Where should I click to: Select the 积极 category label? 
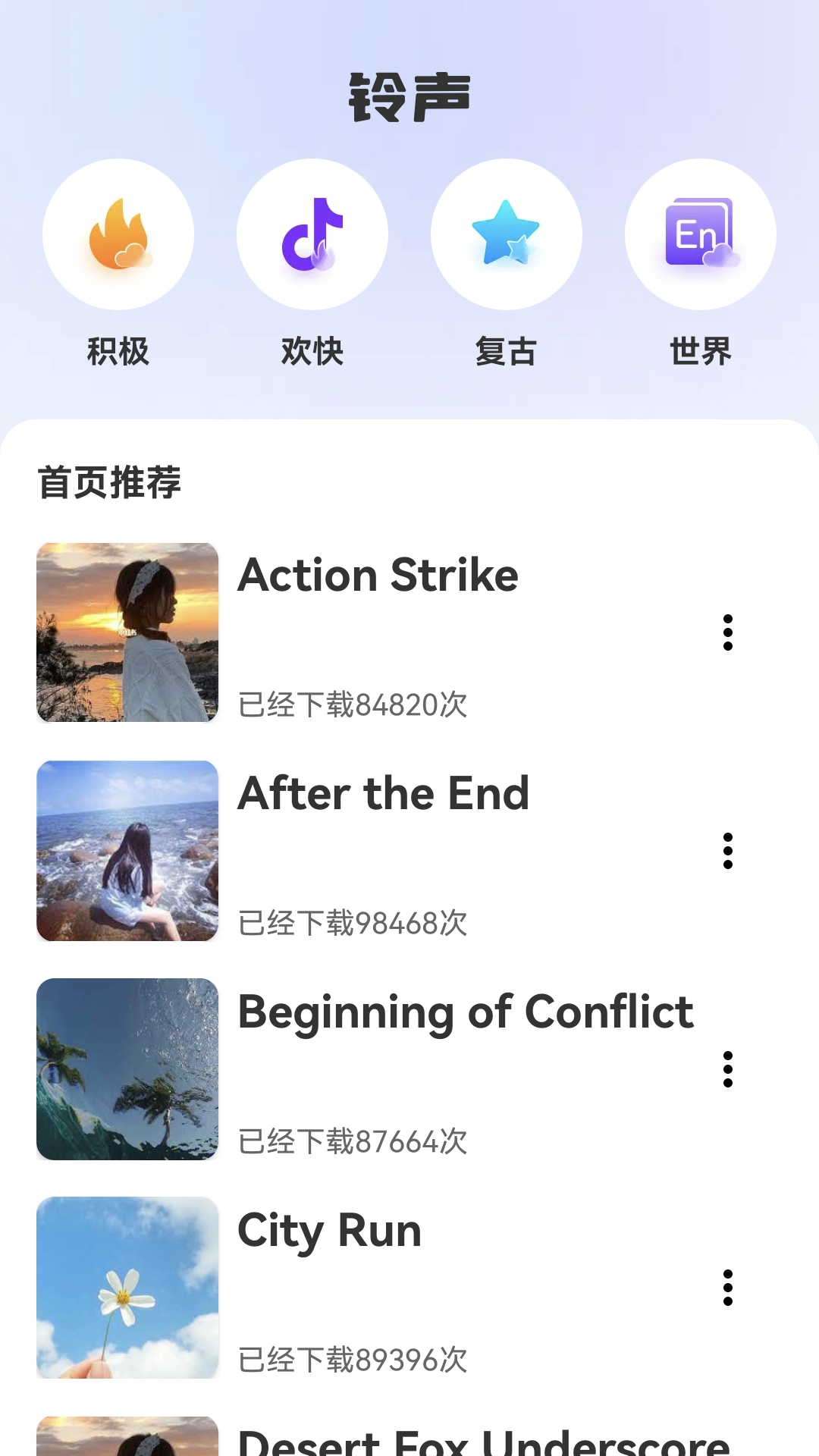118,350
